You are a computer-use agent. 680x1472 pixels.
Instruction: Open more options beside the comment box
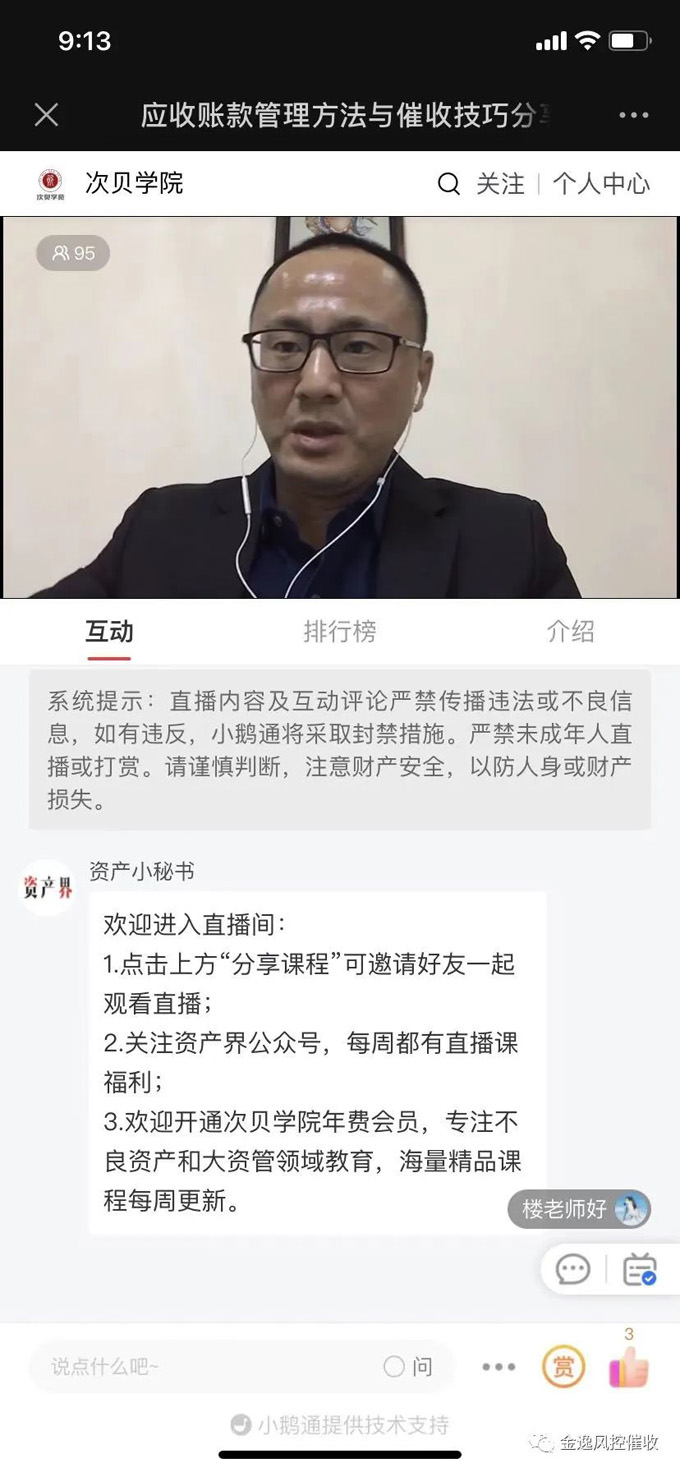[x=498, y=1367]
